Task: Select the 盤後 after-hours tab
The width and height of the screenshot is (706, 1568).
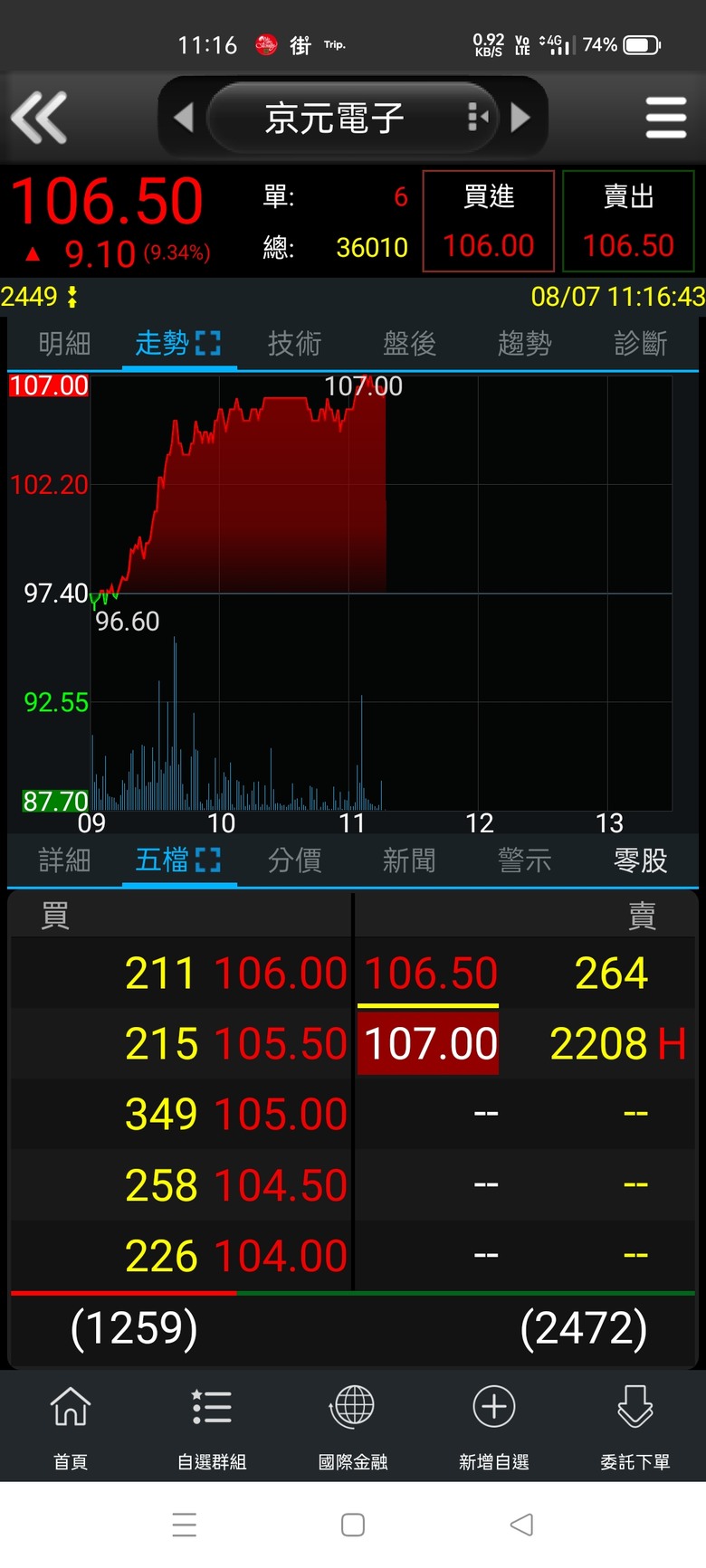Action: (x=409, y=344)
